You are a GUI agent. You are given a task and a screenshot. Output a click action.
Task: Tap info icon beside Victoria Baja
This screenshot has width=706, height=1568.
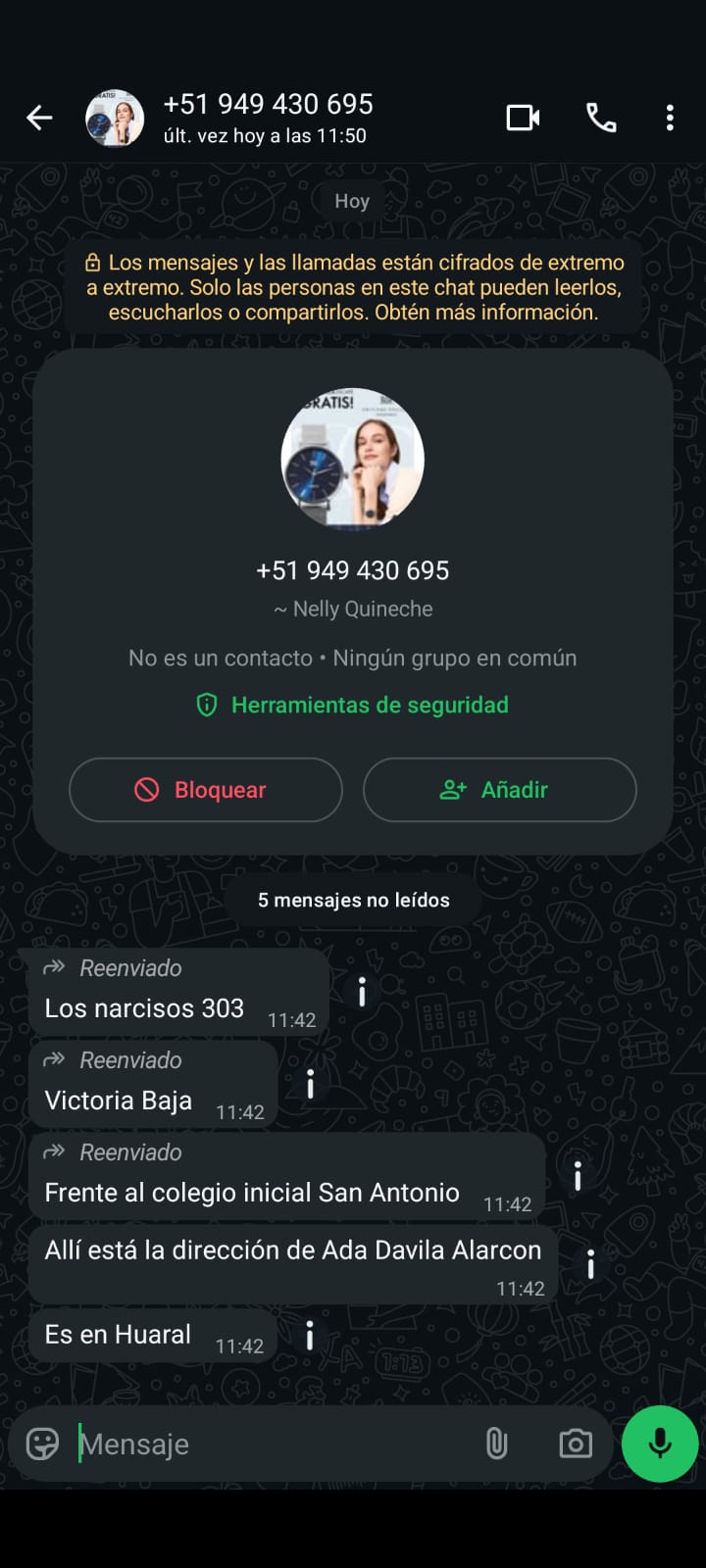pyautogui.click(x=310, y=1084)
